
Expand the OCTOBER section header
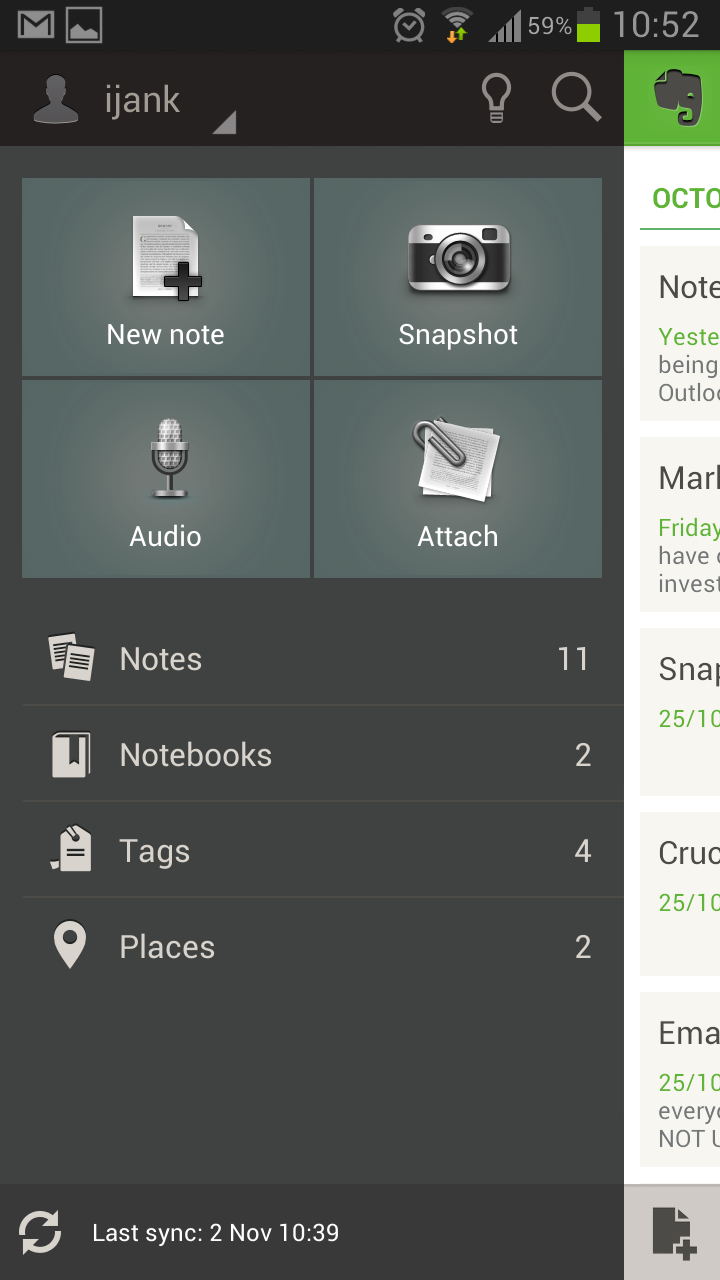(x=690, y=198)
